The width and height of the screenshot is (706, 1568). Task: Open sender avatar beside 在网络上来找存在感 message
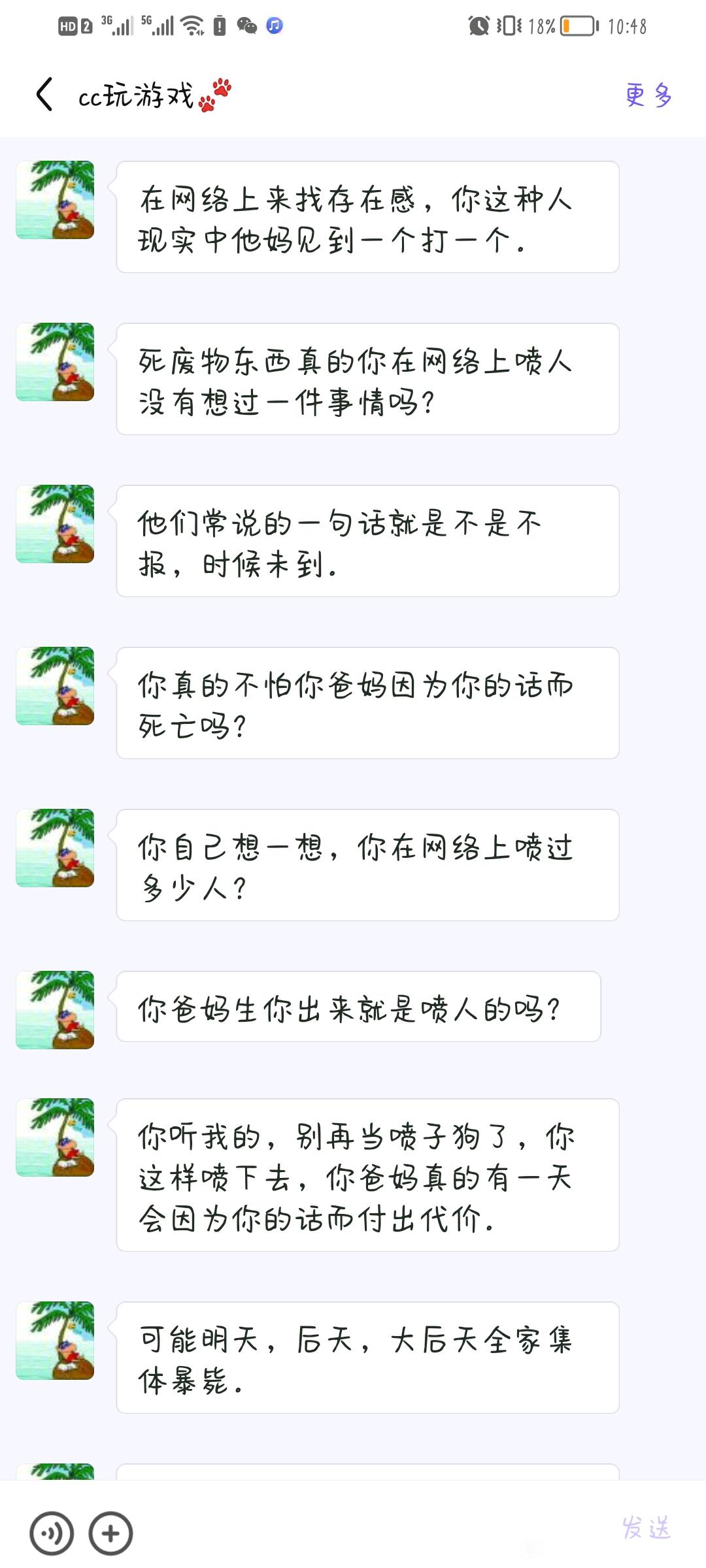55,200
